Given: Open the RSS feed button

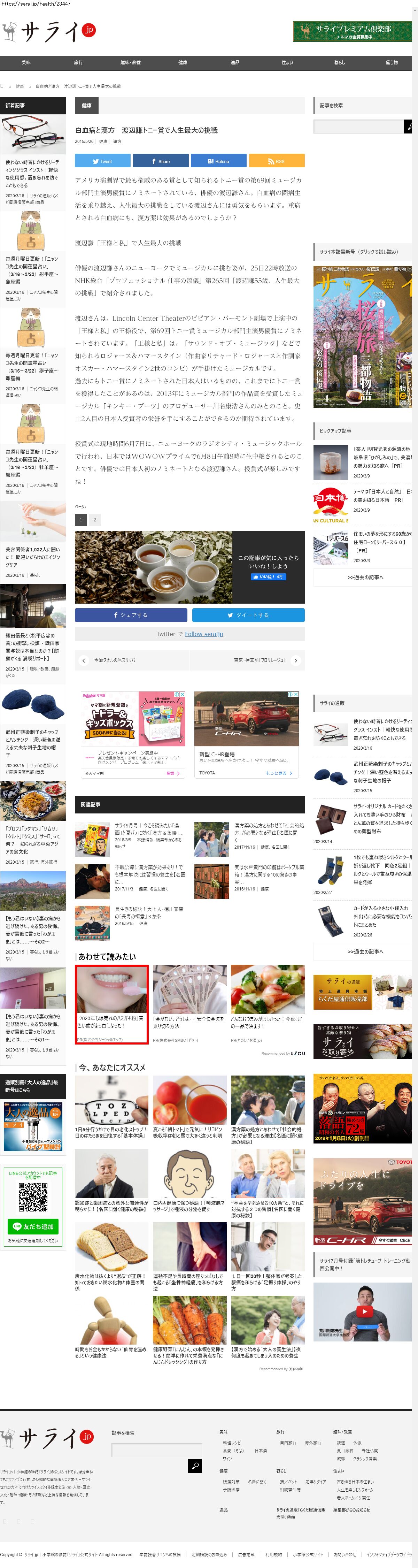Looking at the screenshot, I should tap(276, 161).
